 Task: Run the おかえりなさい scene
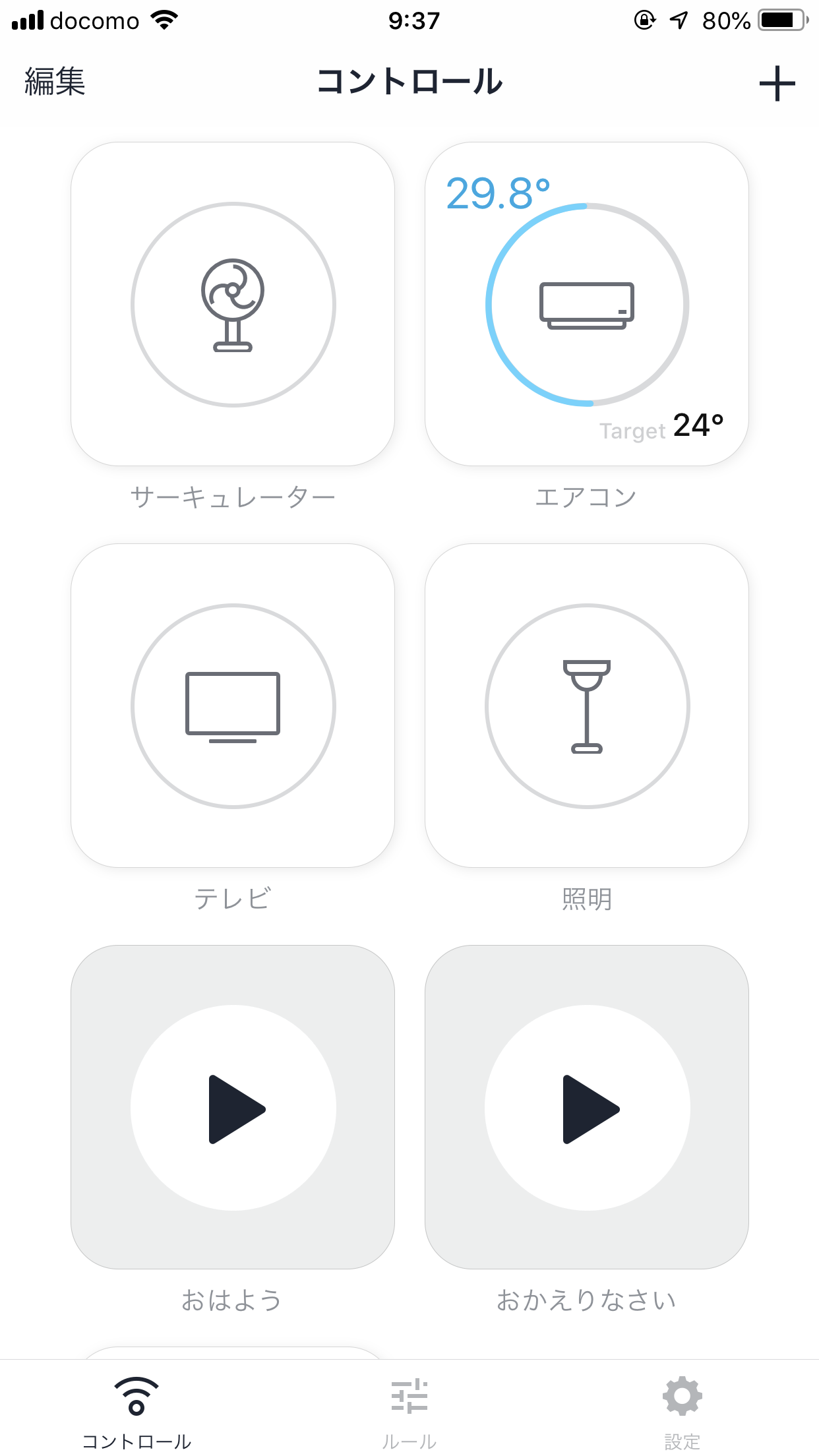click(x=587, y=1107)
